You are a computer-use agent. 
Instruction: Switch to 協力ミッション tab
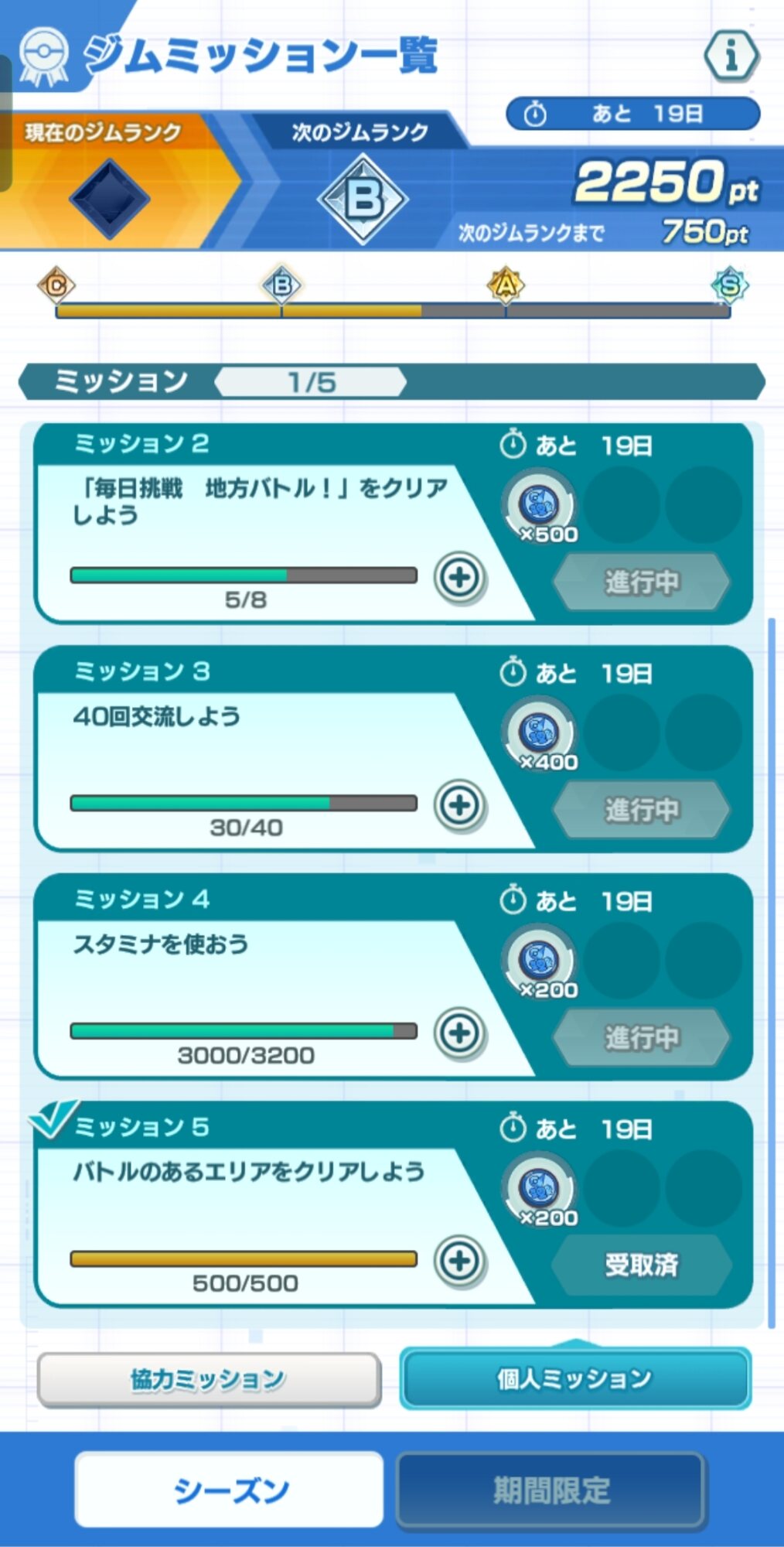(209, 1379)
